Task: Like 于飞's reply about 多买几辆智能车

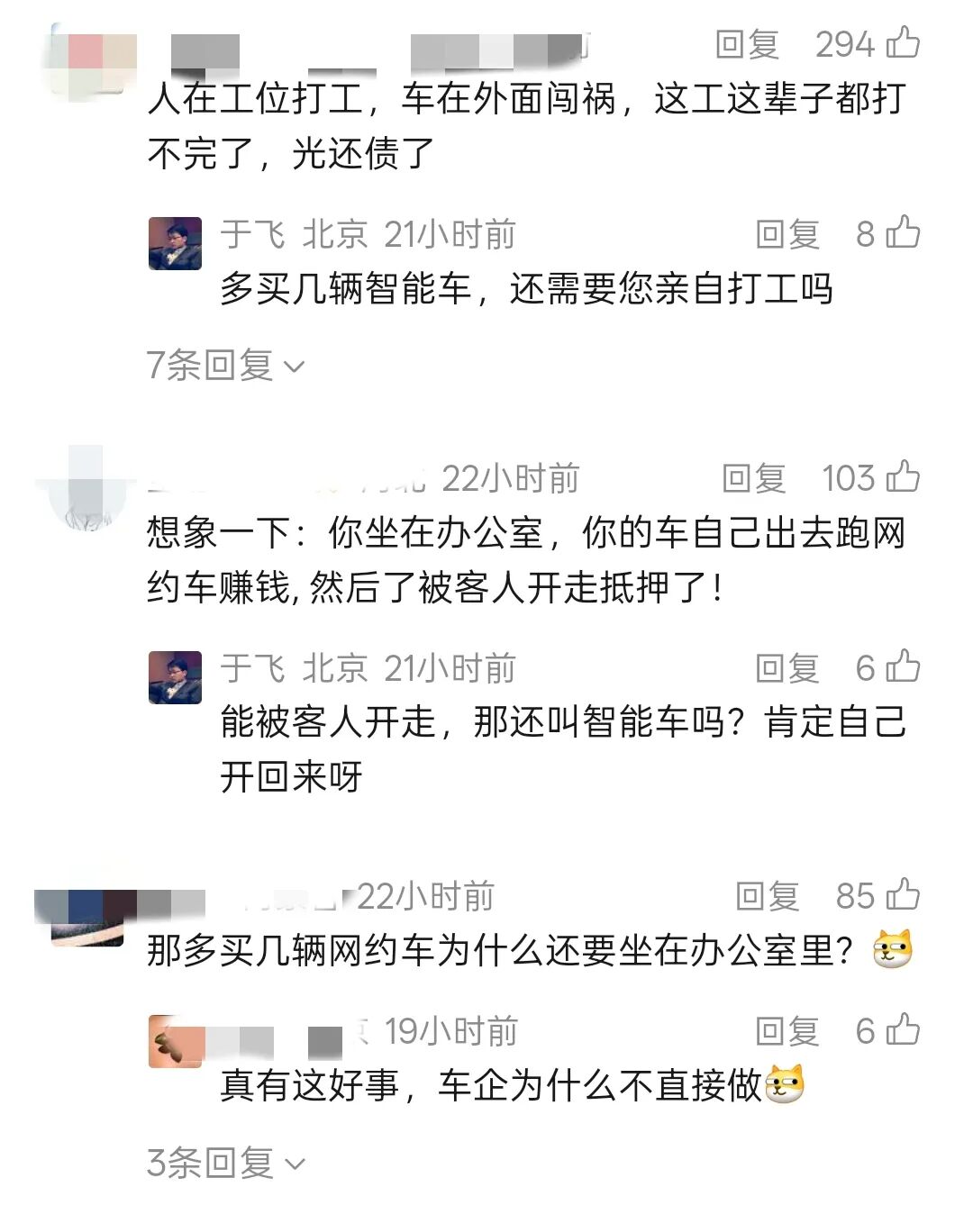Action: (904, 233)
